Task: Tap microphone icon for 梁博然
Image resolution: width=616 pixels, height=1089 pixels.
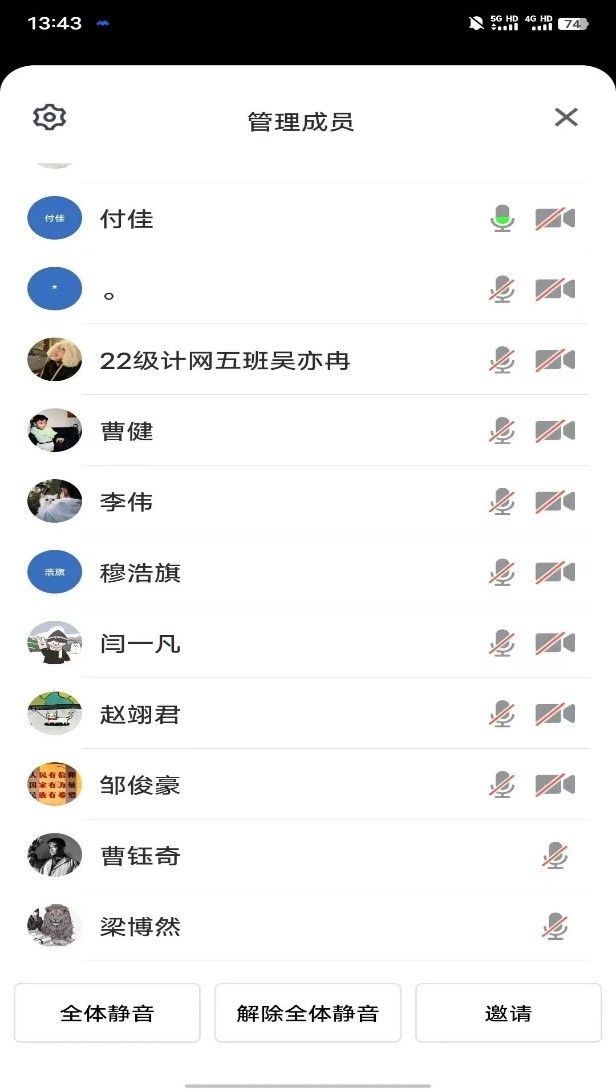Action: 555,927
